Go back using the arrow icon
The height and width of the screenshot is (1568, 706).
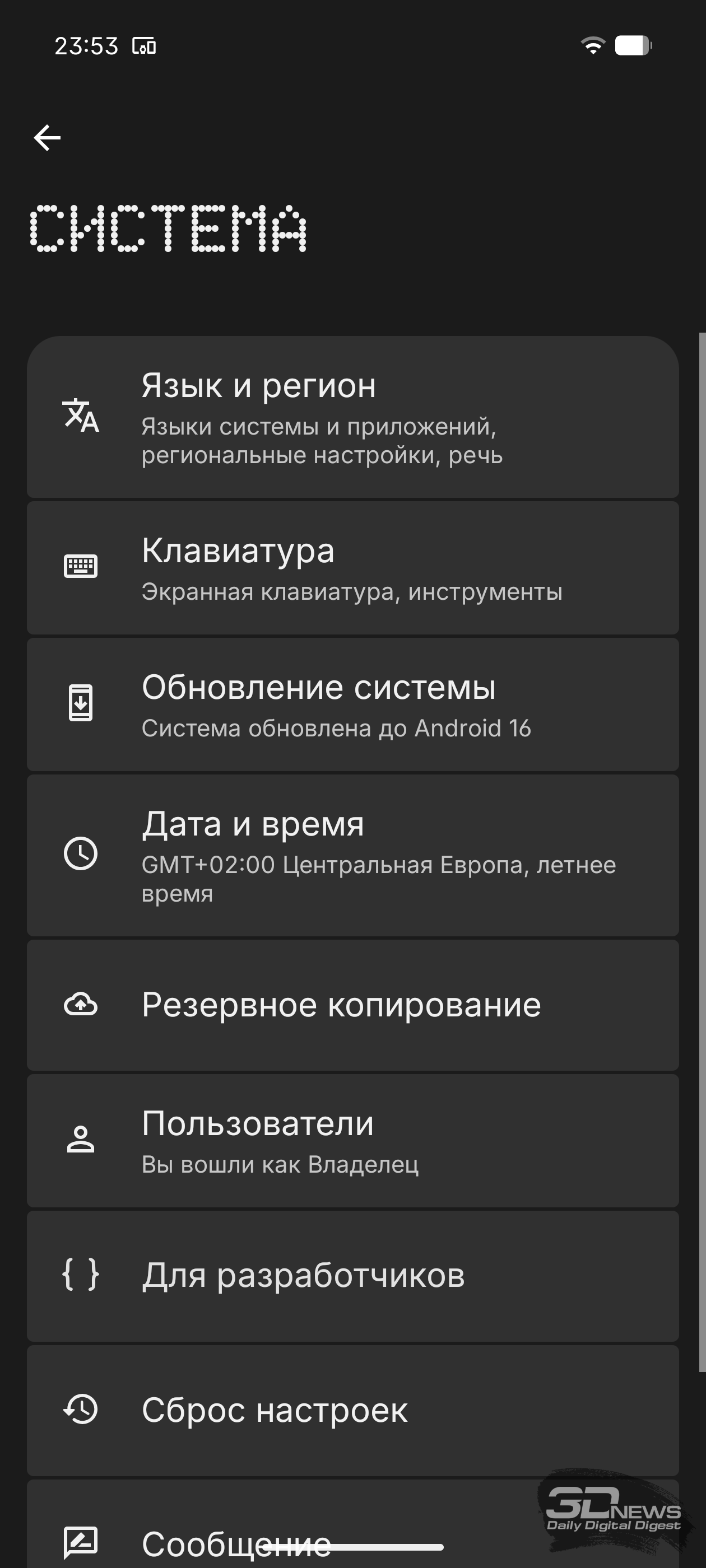click(x=48, y=138)
